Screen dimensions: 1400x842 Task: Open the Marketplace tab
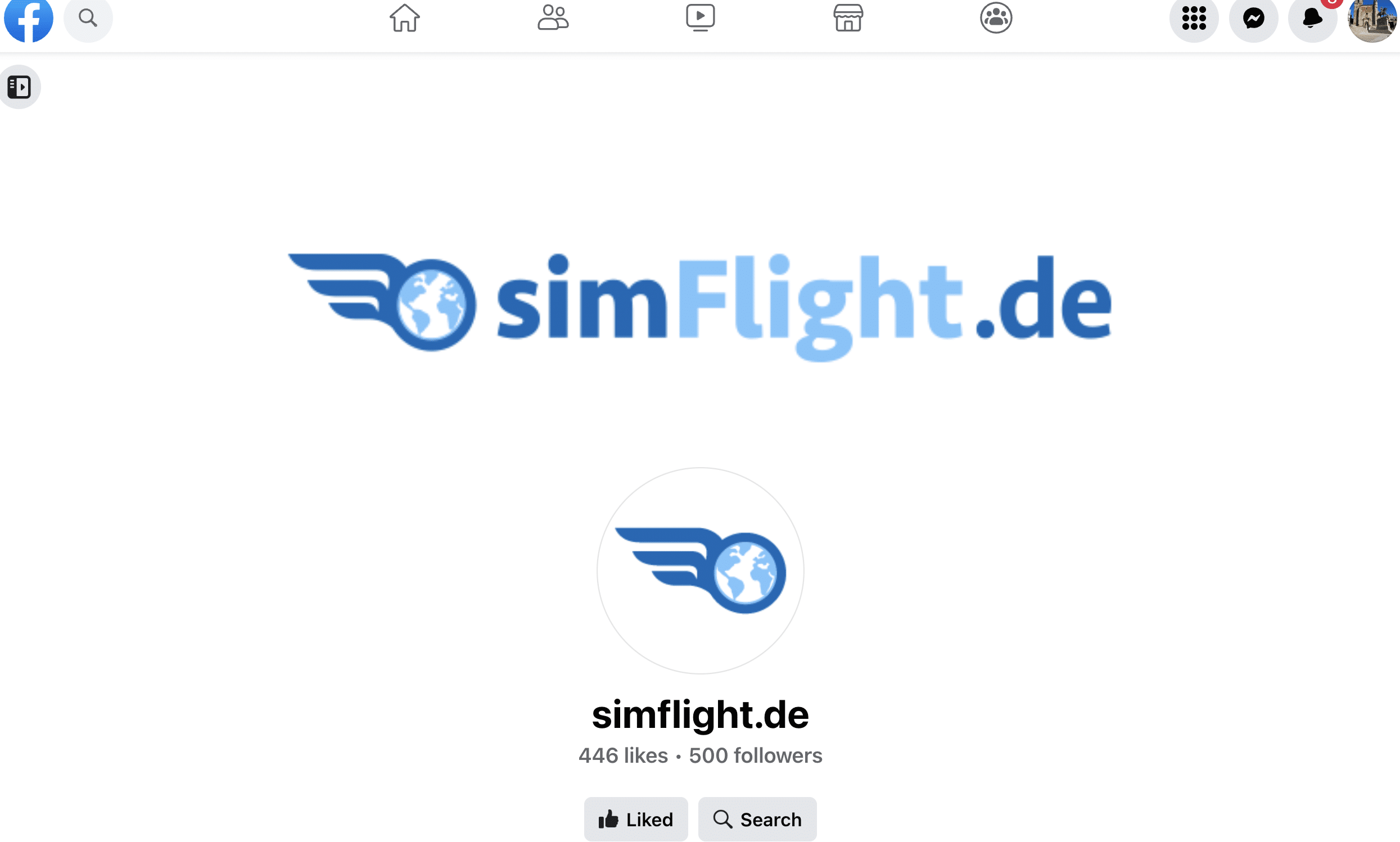pyautogui.click(x=848, y=19)
